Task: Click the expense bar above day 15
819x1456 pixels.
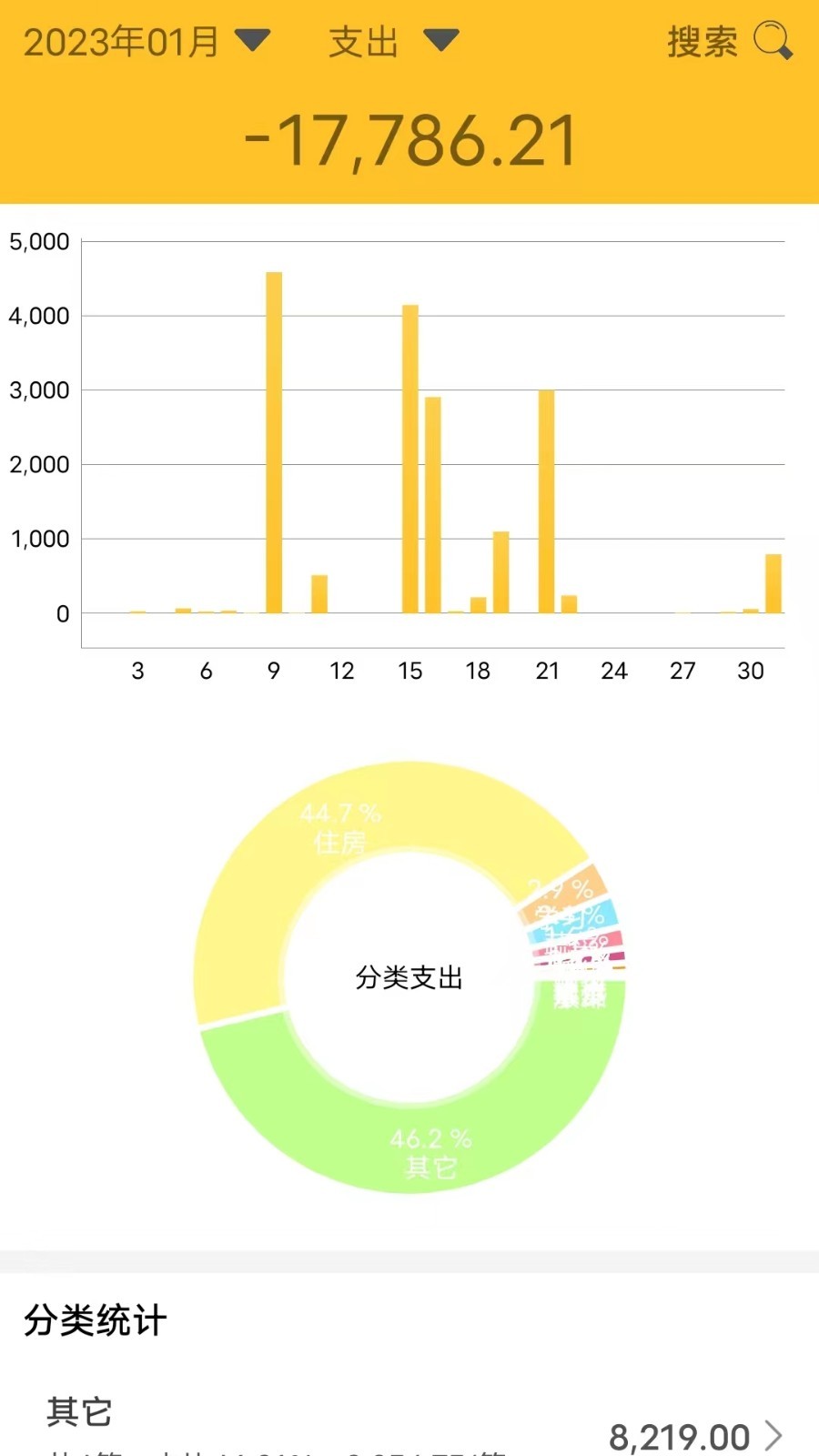Action: (410, 455)
